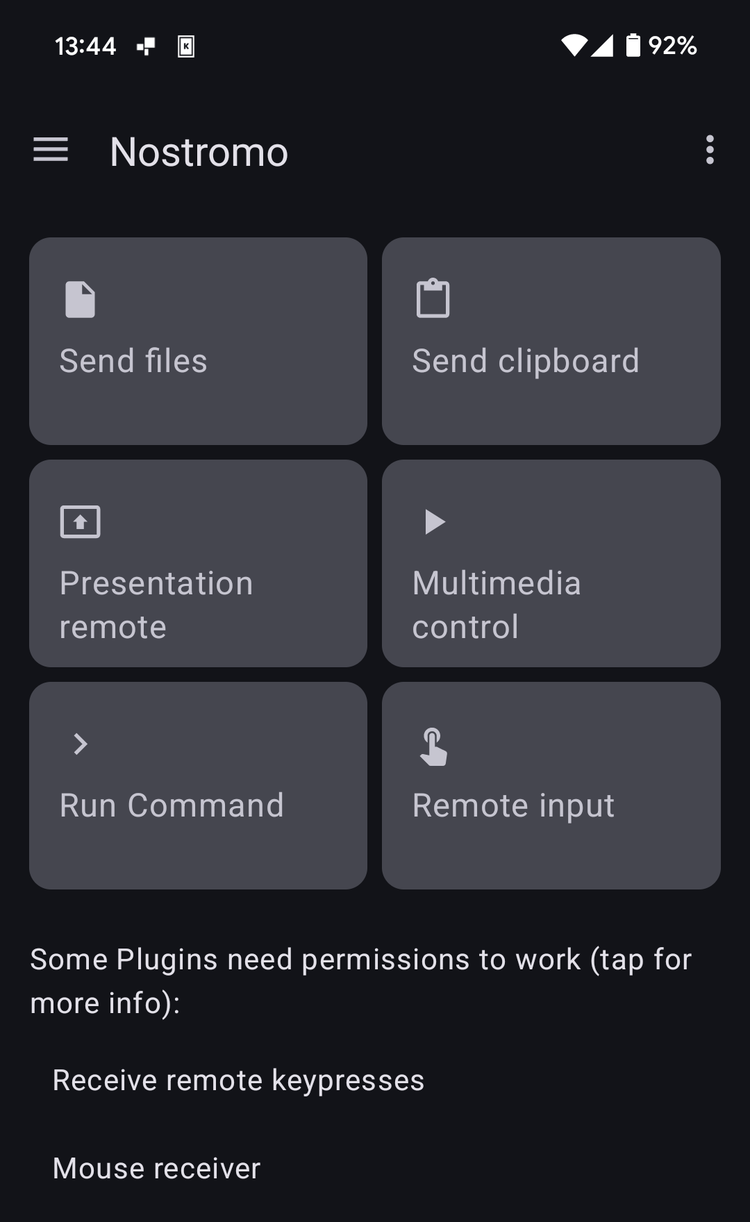Select the Presentation remote icon
Image resolution: width=750 pixels, height=1222 pixels.
pyautogui.click(x=79, y=521)
